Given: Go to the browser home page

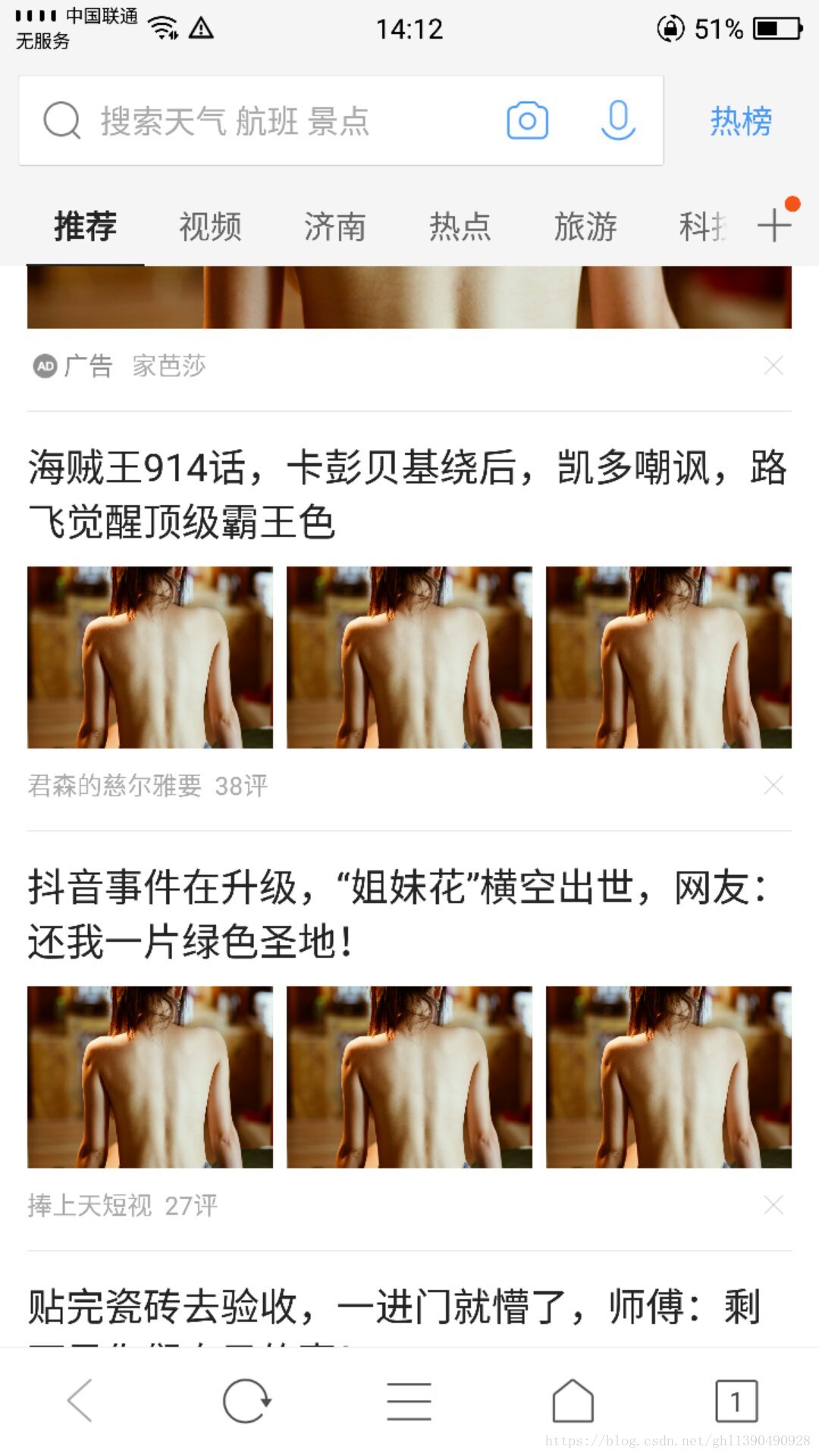Looking at the screenshot, I should 573,1401.
